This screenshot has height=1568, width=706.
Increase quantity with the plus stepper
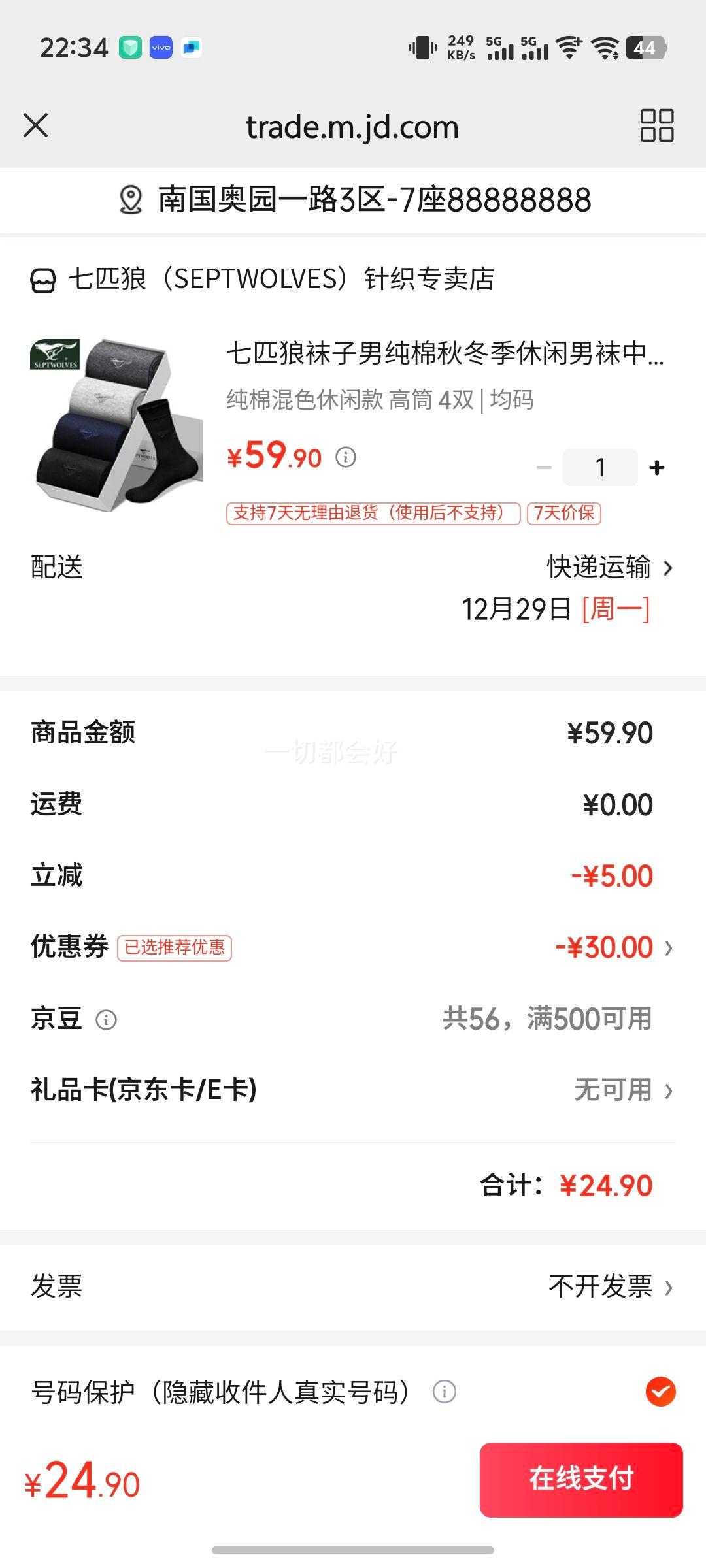[656, 466]
